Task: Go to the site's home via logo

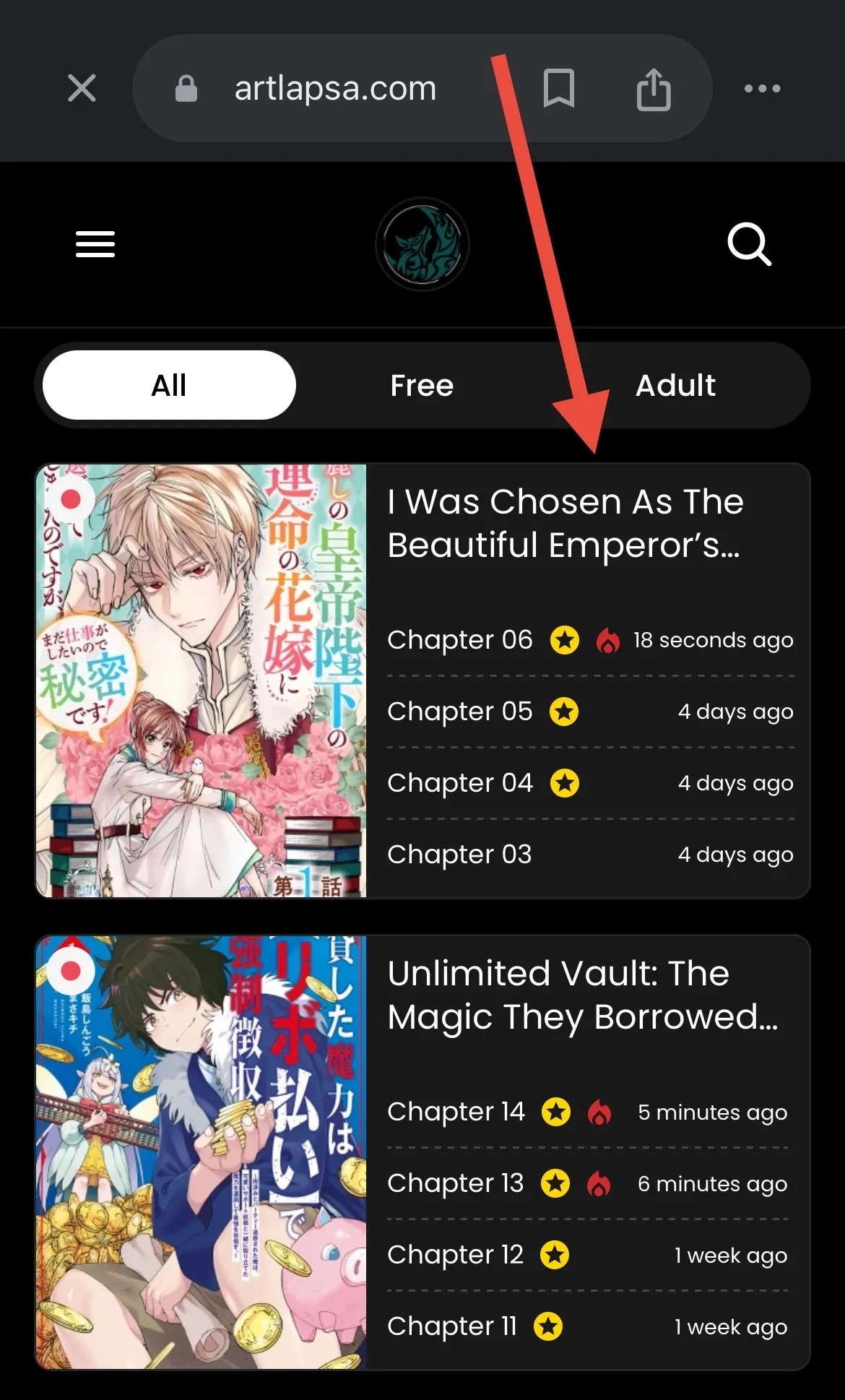Action: (x=422, y=244)
